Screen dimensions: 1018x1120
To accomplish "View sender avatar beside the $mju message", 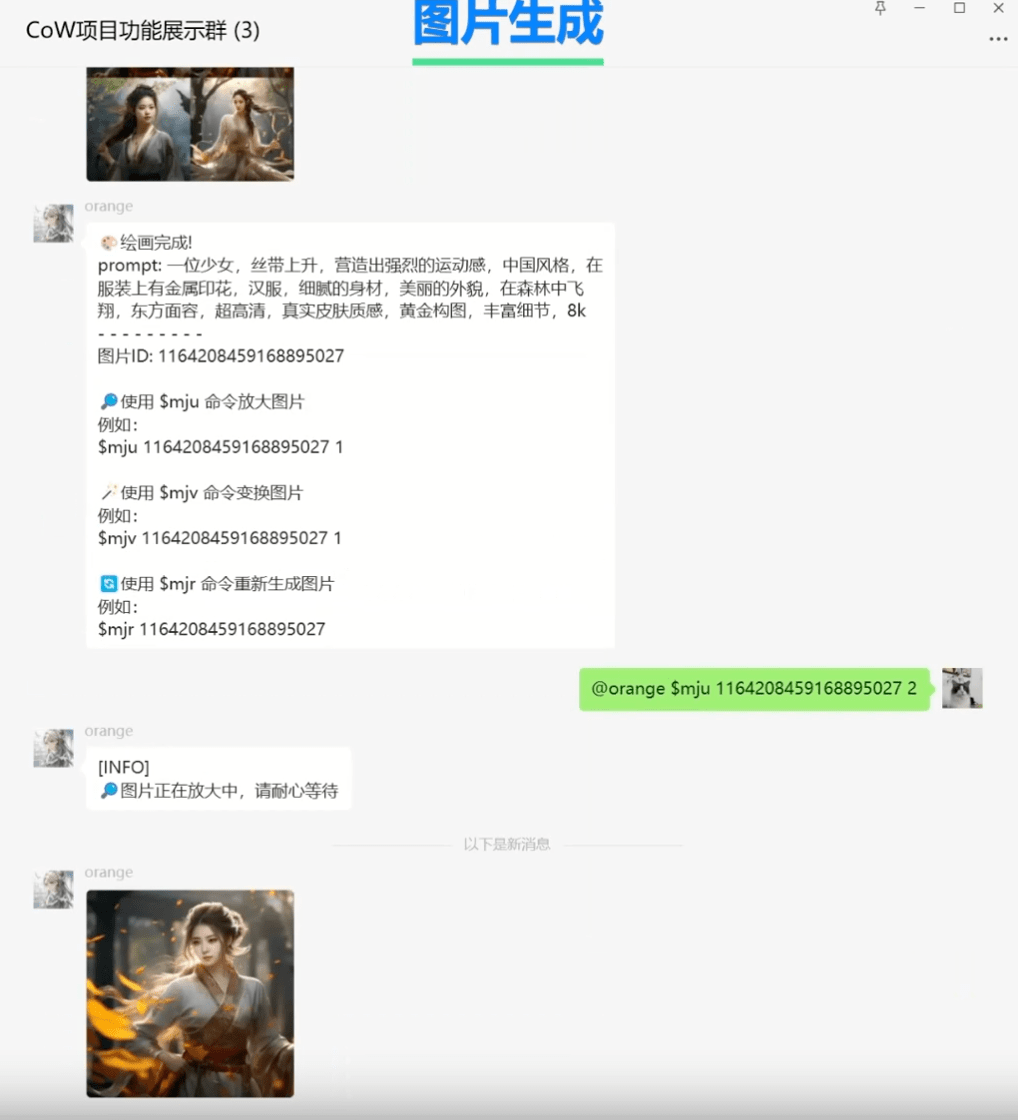I will 962,688.
